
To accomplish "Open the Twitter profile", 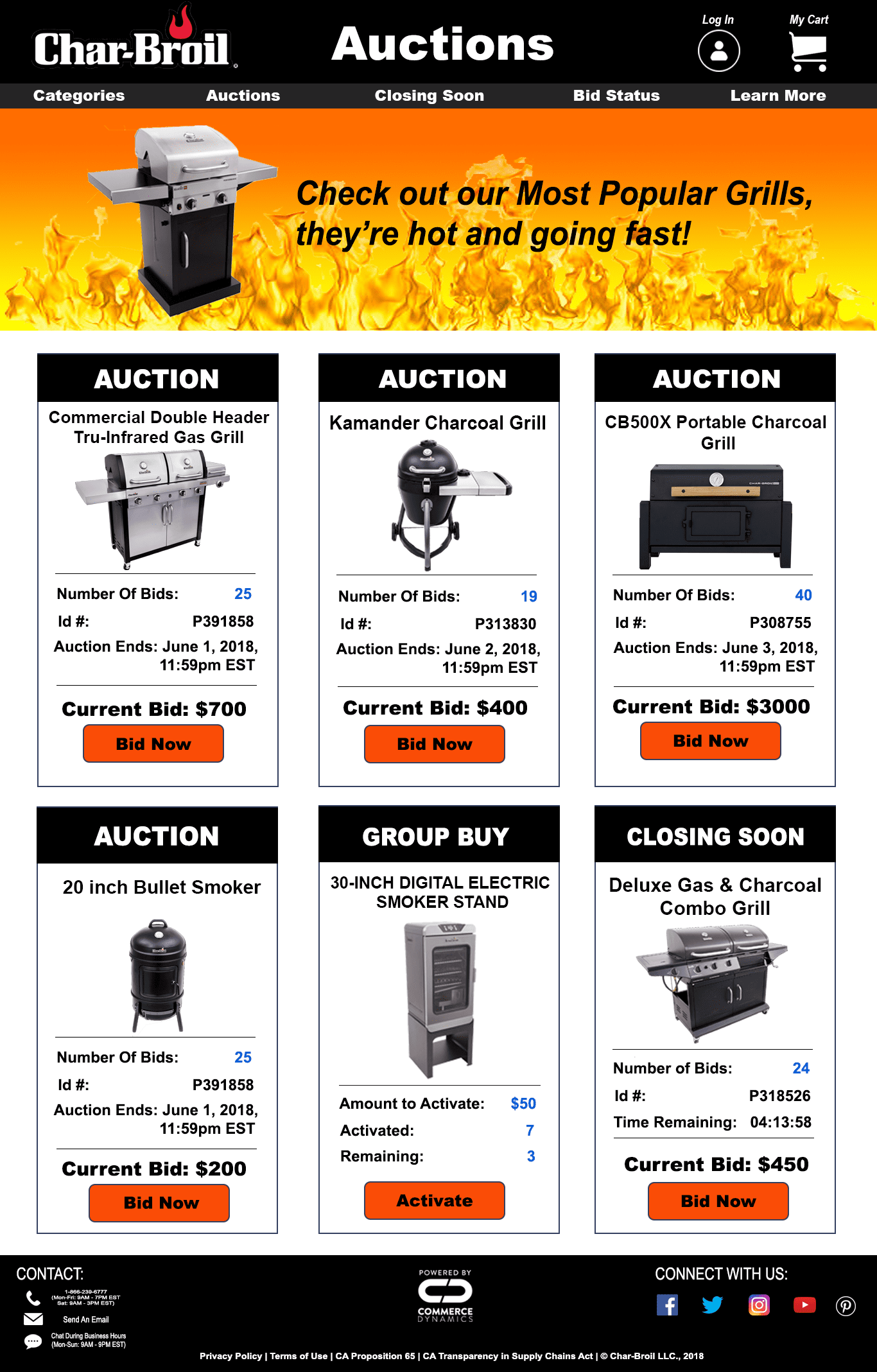I will (712, 1305).
